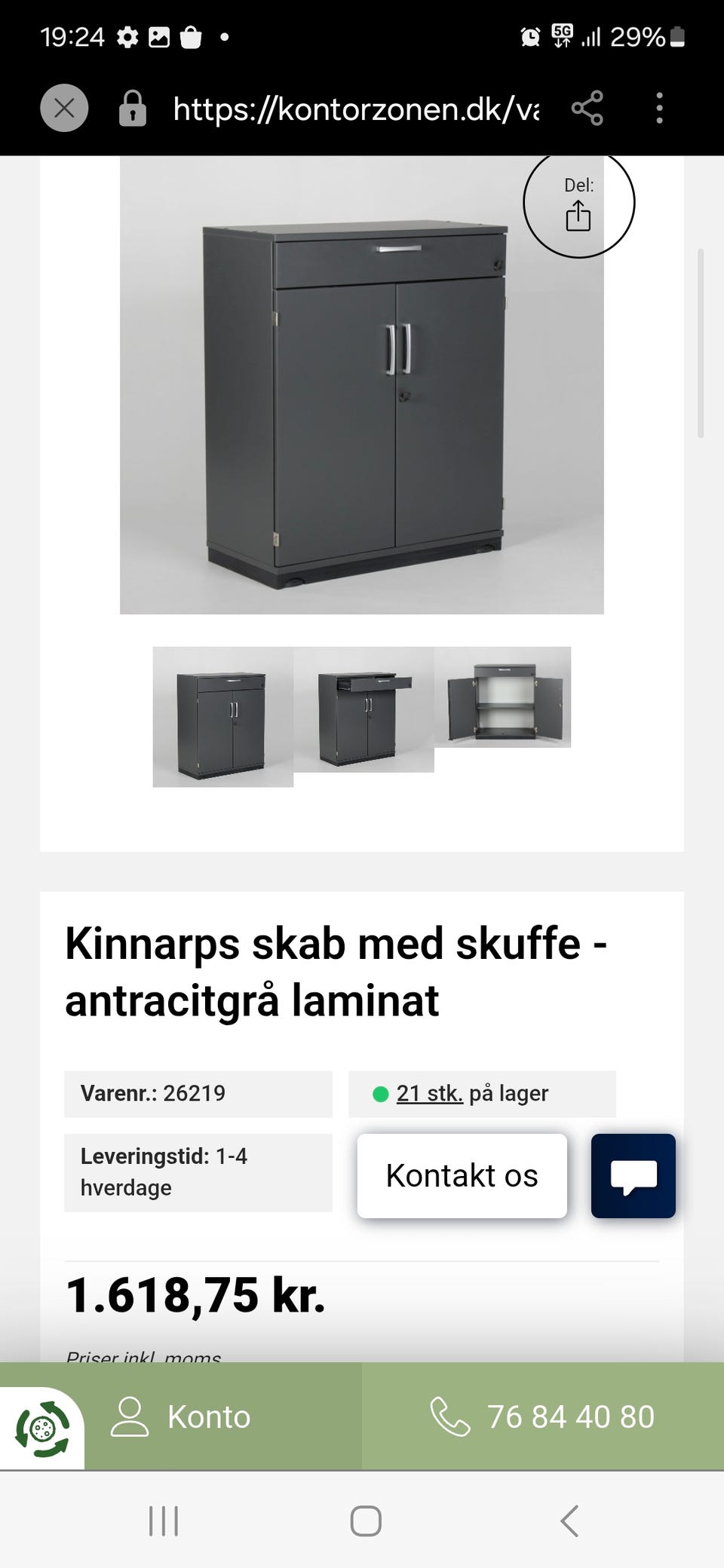This screenshot has width=724, height=1568.
Task: Open the browser share icon
Action: point(588,109)
